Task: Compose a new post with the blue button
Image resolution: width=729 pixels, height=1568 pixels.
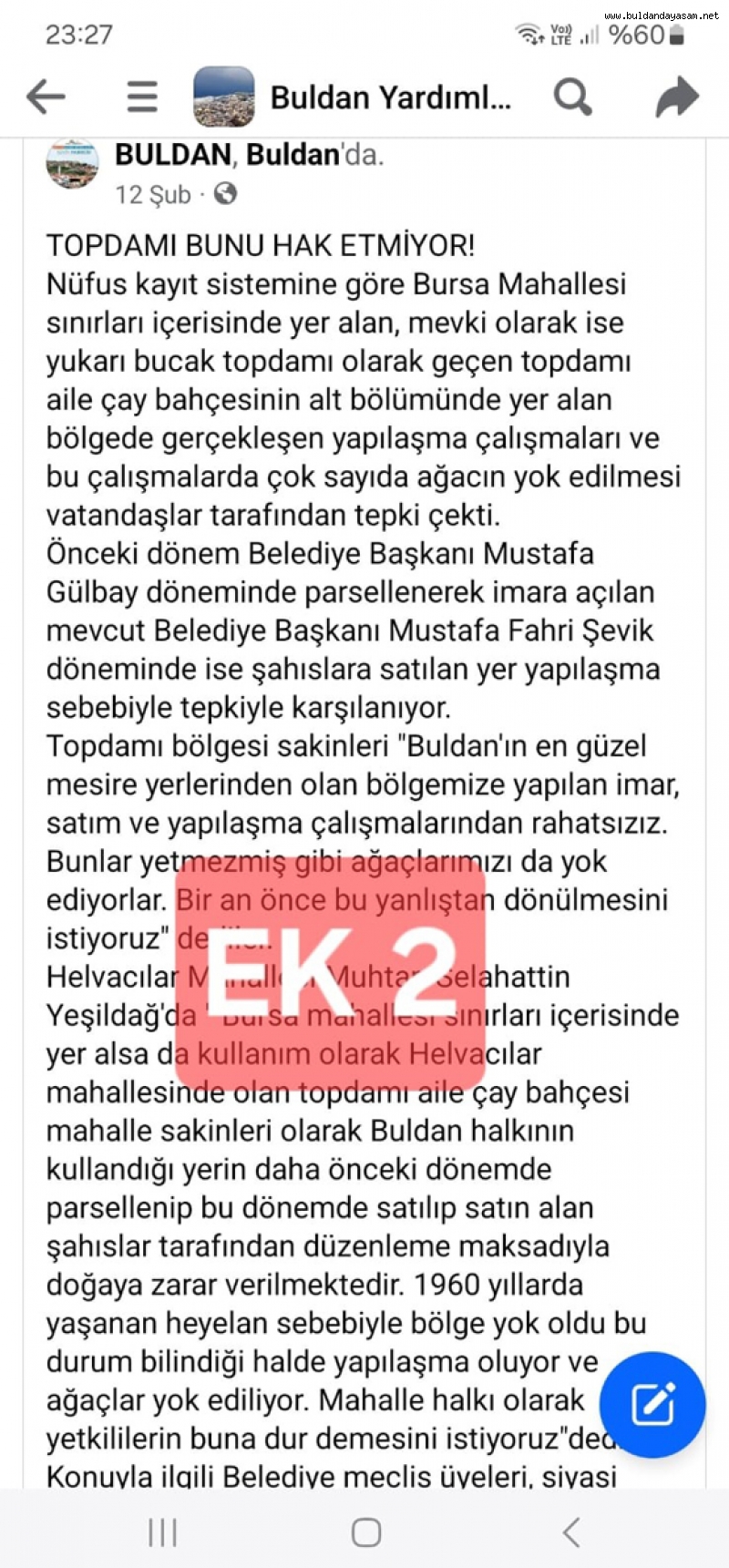Action: (x=652, y=1404)
